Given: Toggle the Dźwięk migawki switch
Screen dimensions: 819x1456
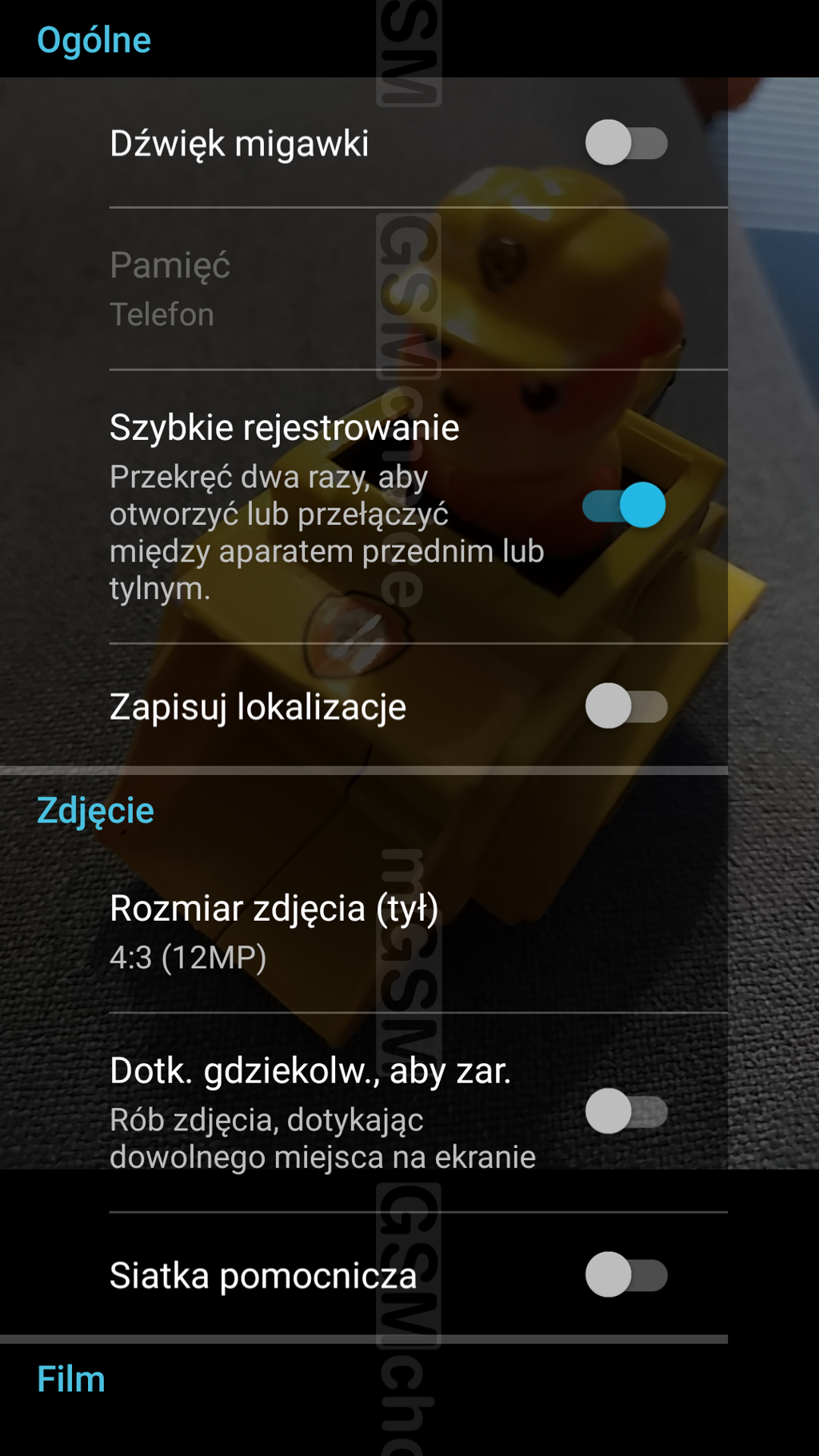Looking at the screenshot, I should coord(625,143).
